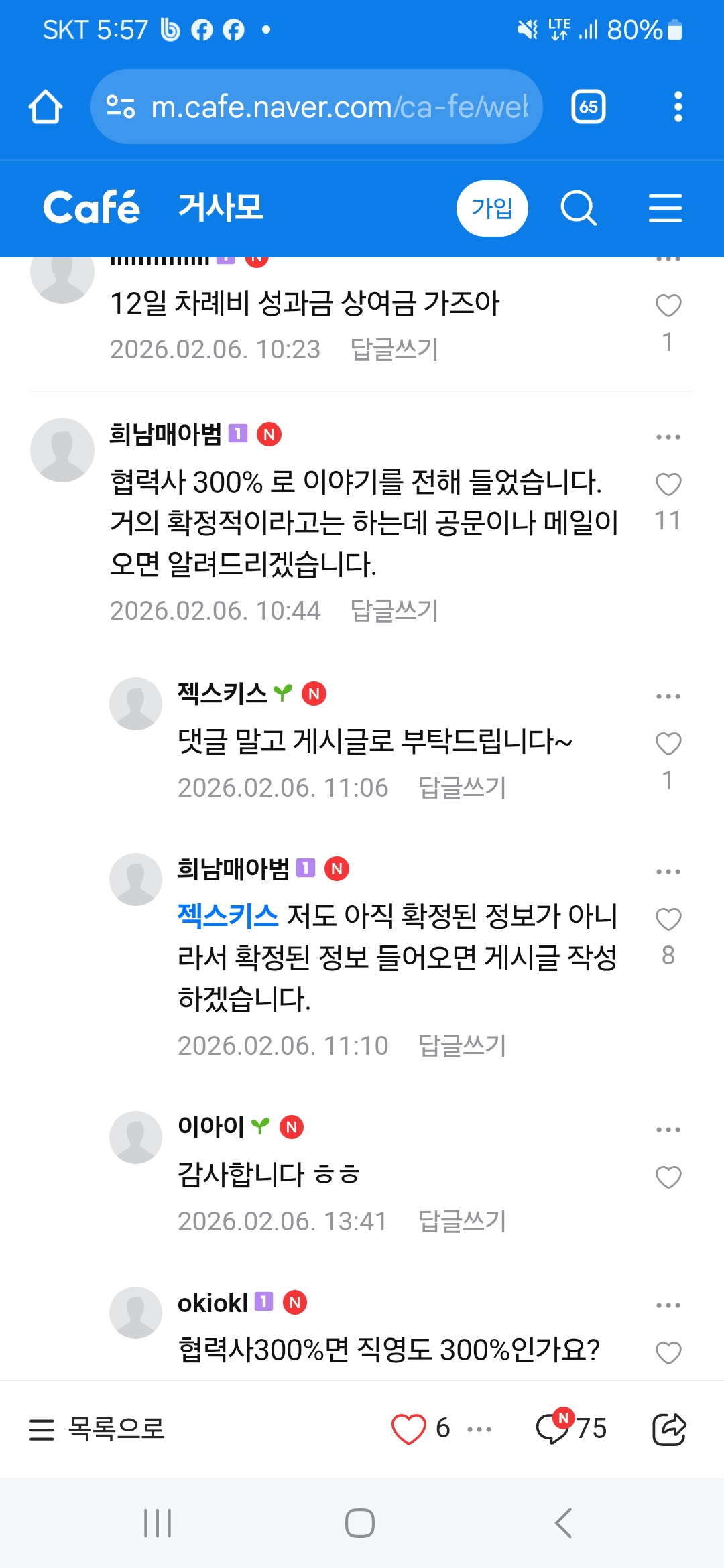Tap the 가입 join button
The width and height of the screenshot is (724, 1568).
coord(491,208)
